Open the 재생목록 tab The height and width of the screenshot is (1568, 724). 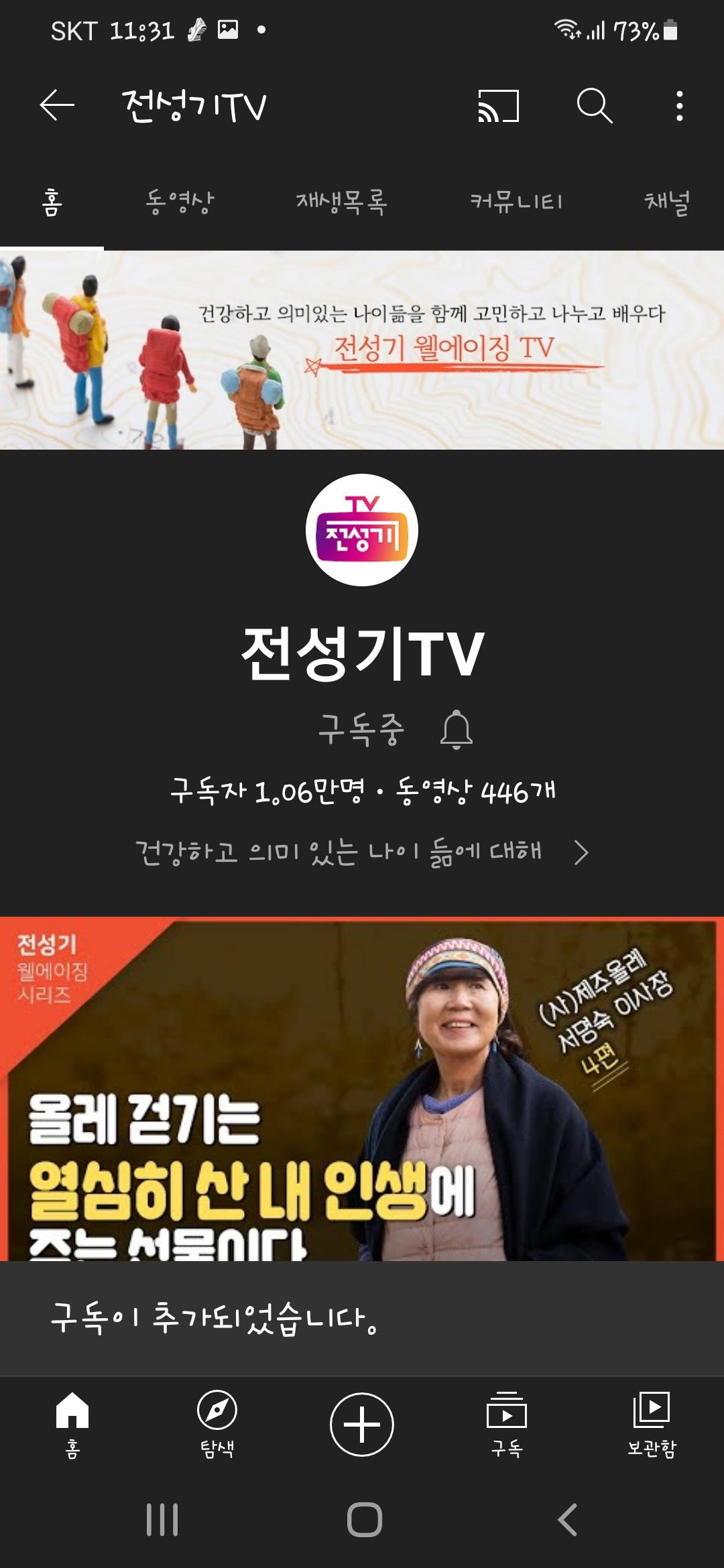click(x=341, y=202)
